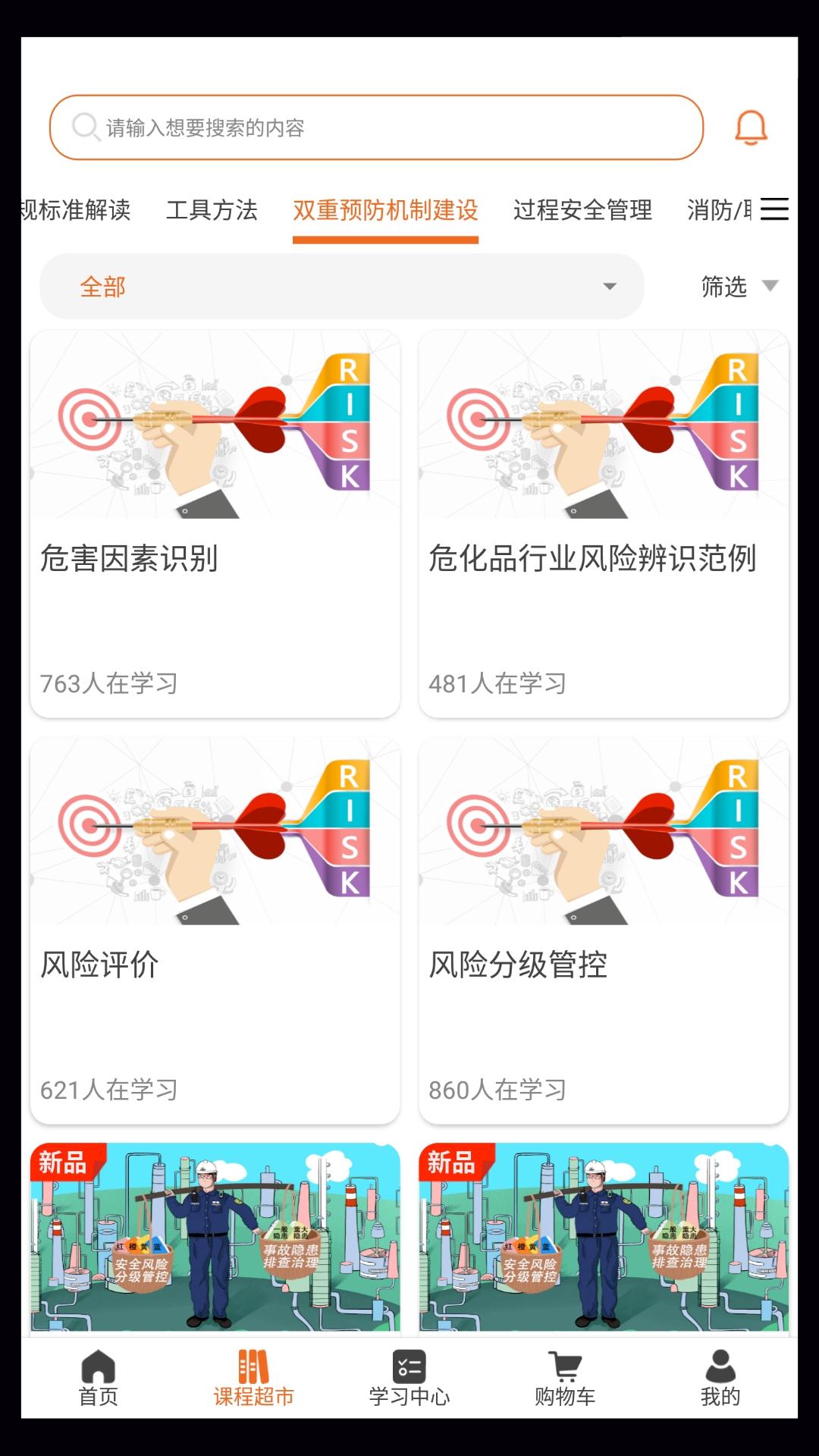Select the 双重预防机制建设 tab
The height and width of the screenshot is (1456, 819).
point(385,210)
